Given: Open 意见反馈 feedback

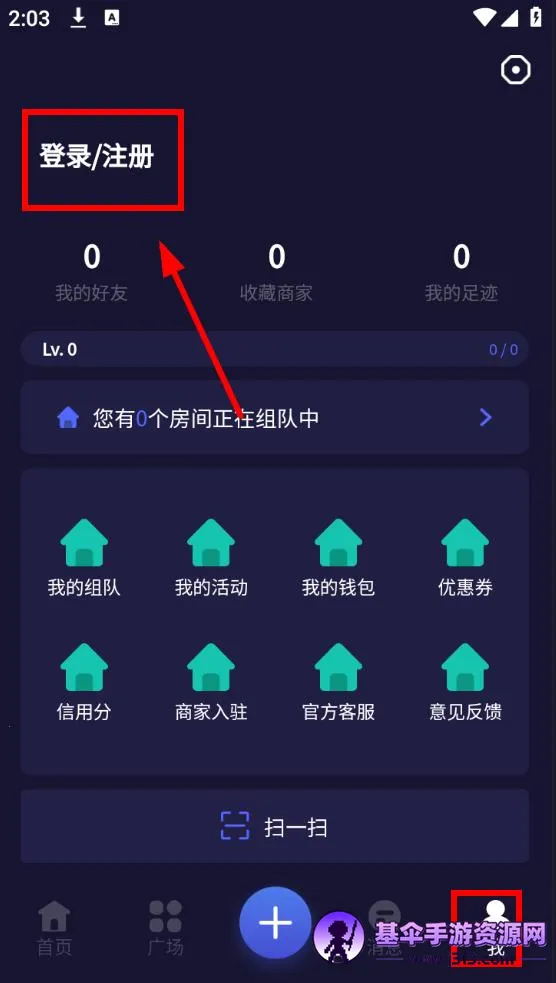Looking at the screenshot, I should (x=465, y=682).
